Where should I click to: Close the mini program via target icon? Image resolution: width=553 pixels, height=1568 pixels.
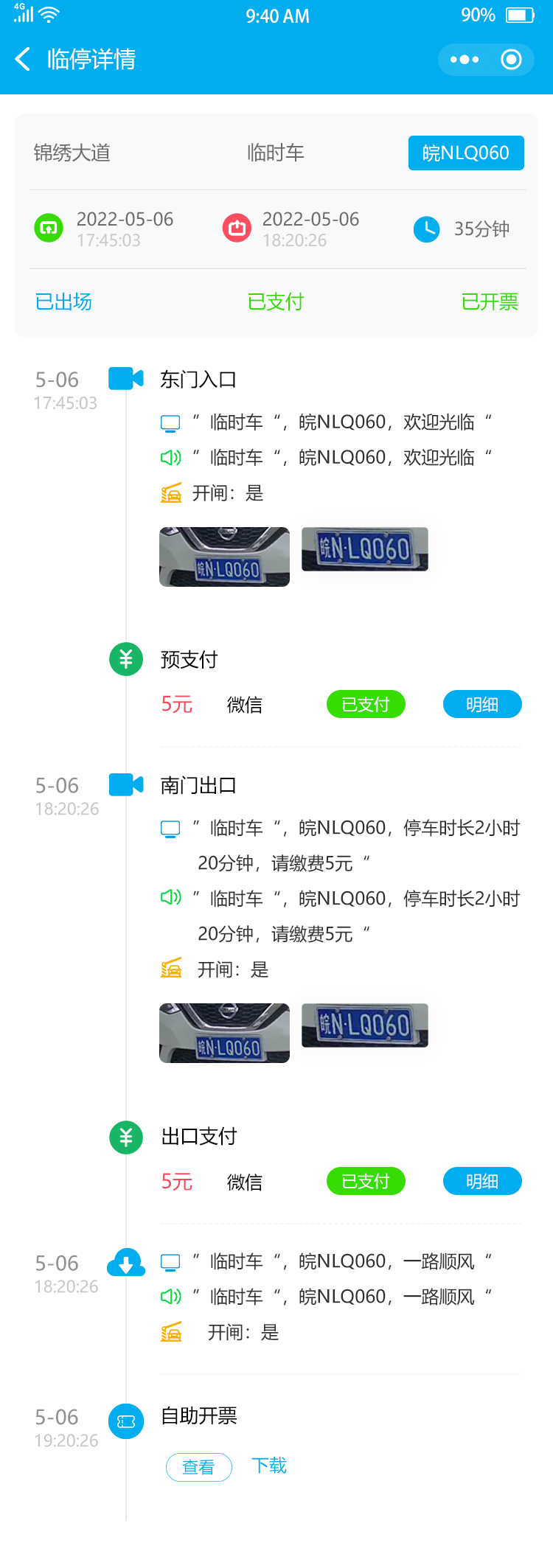tap(511, 60)
